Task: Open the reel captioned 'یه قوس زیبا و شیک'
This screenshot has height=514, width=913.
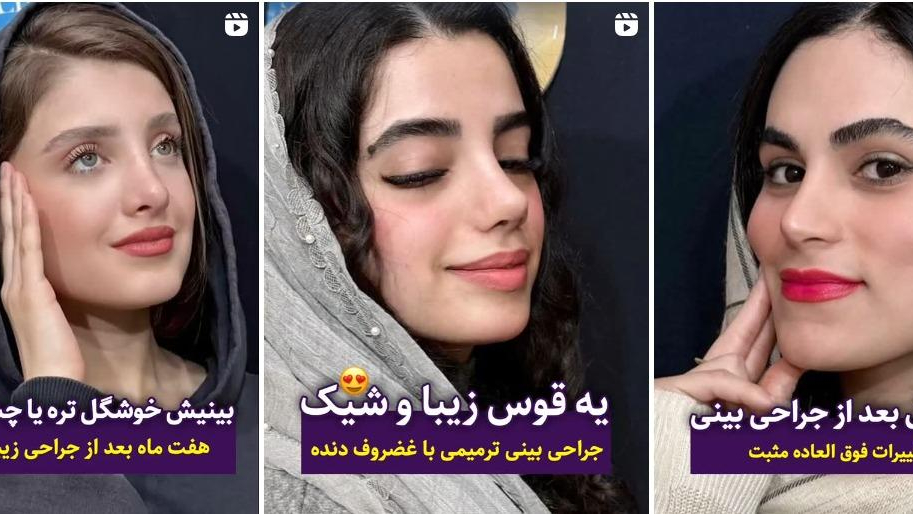Action: (455, 257)
